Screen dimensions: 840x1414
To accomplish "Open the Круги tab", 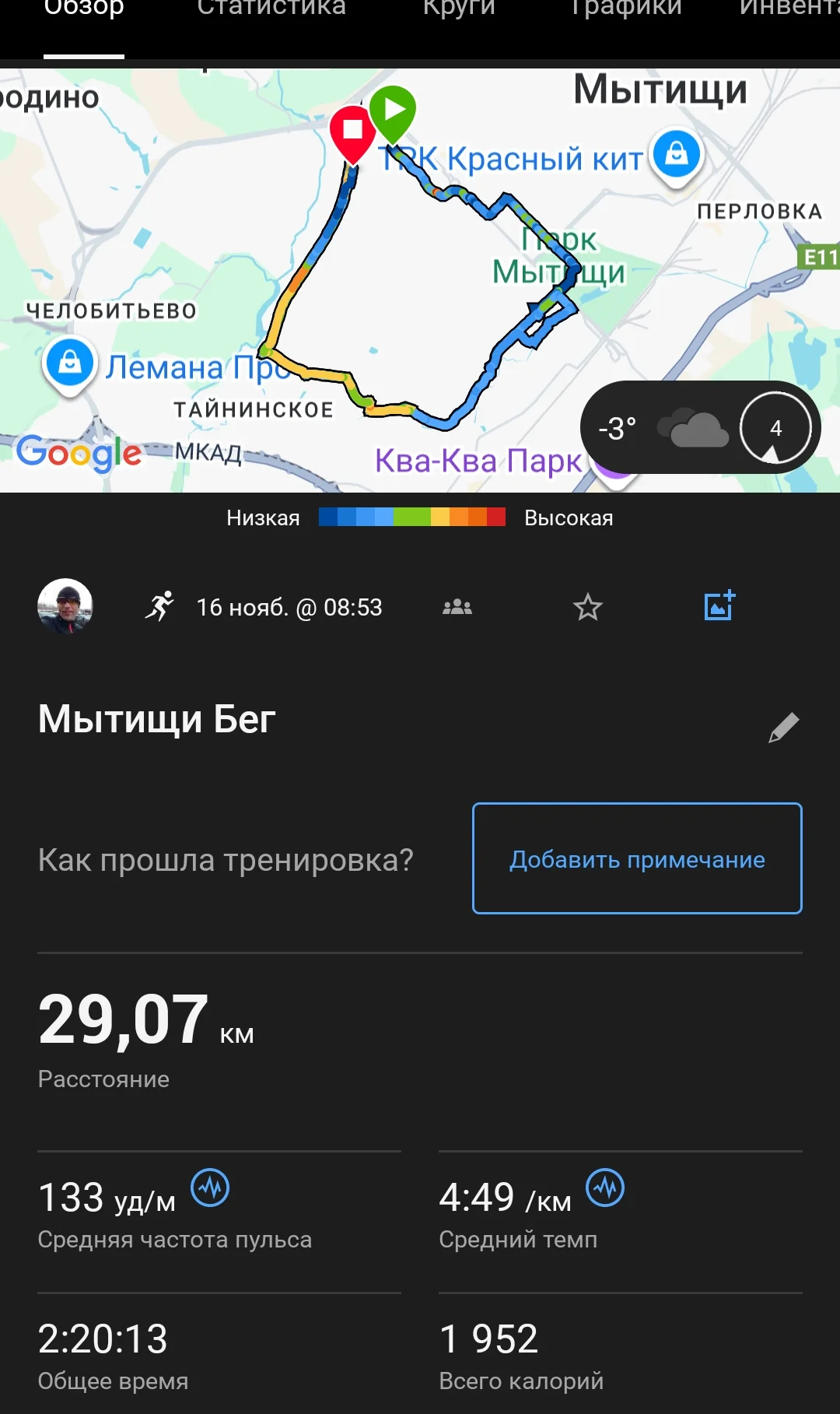I will point(459,9).
